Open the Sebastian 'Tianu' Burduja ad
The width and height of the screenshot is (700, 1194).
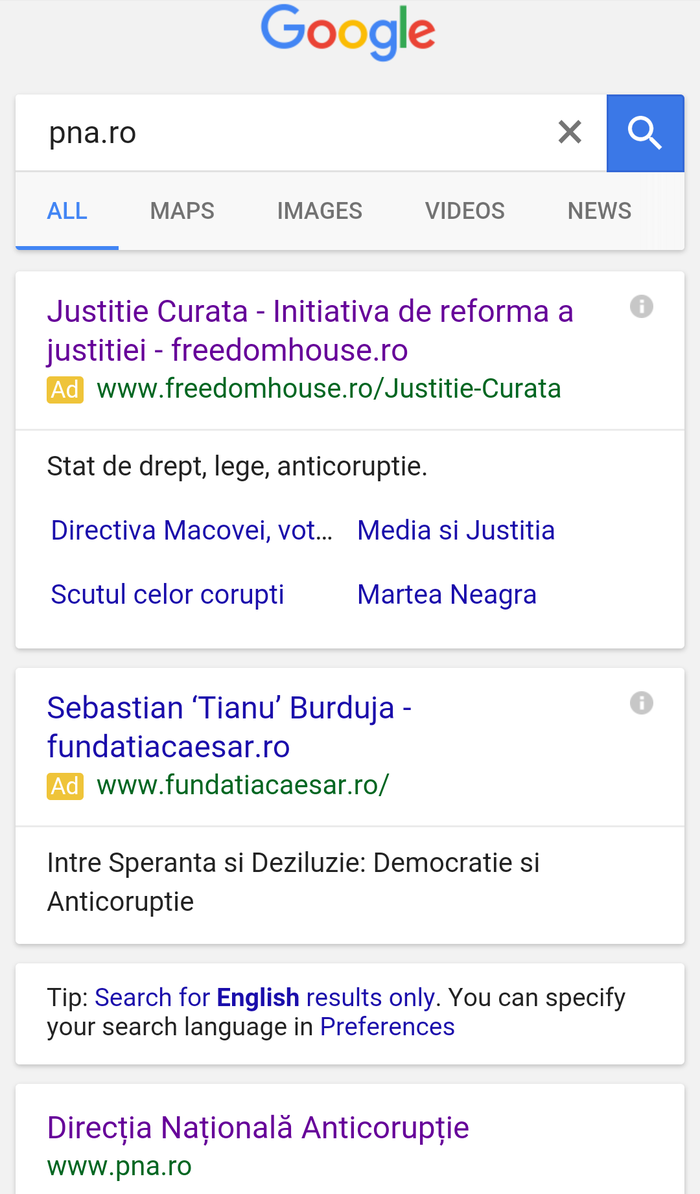[229, 727]
